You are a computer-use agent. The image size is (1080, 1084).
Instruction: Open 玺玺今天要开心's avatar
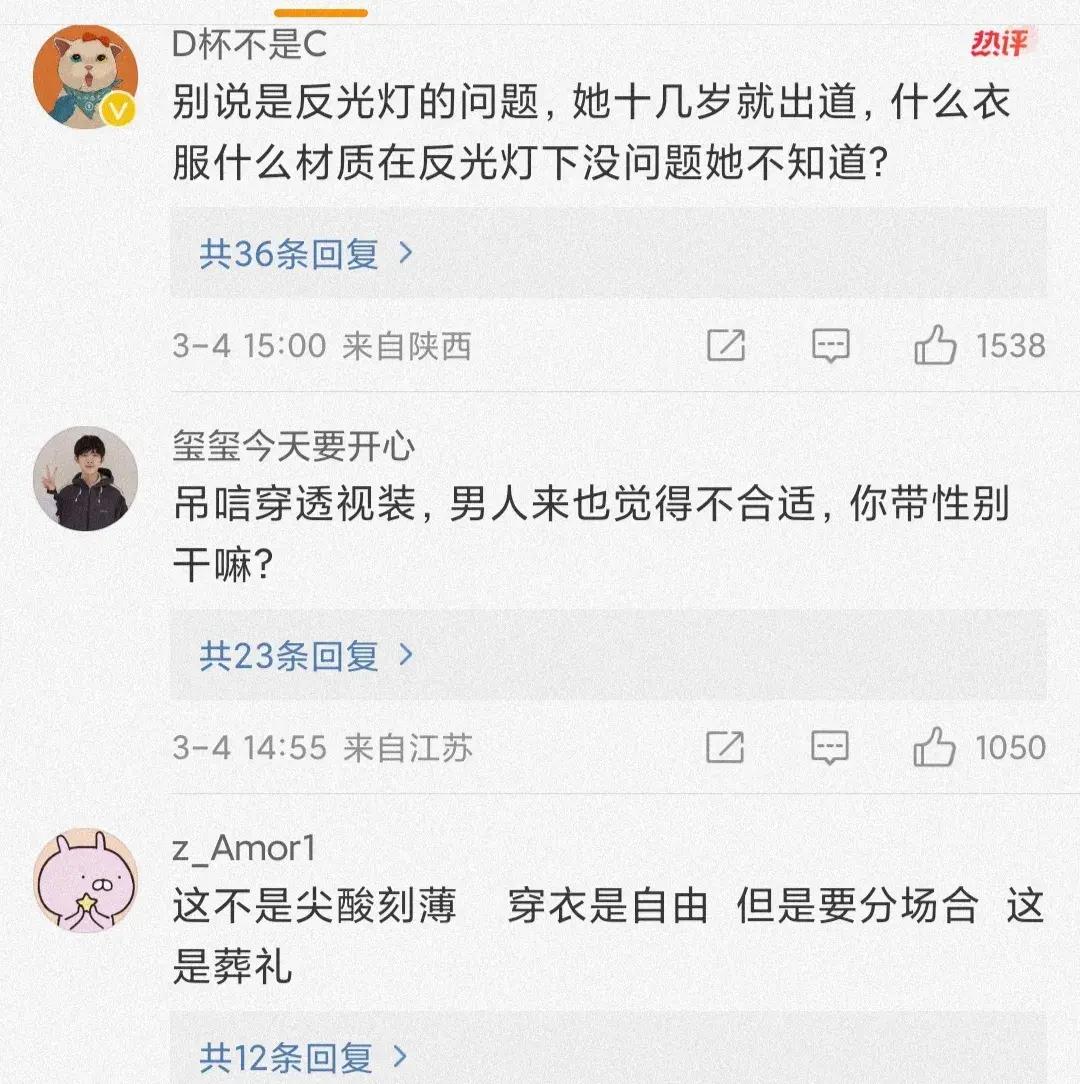[x=85, y=478]
